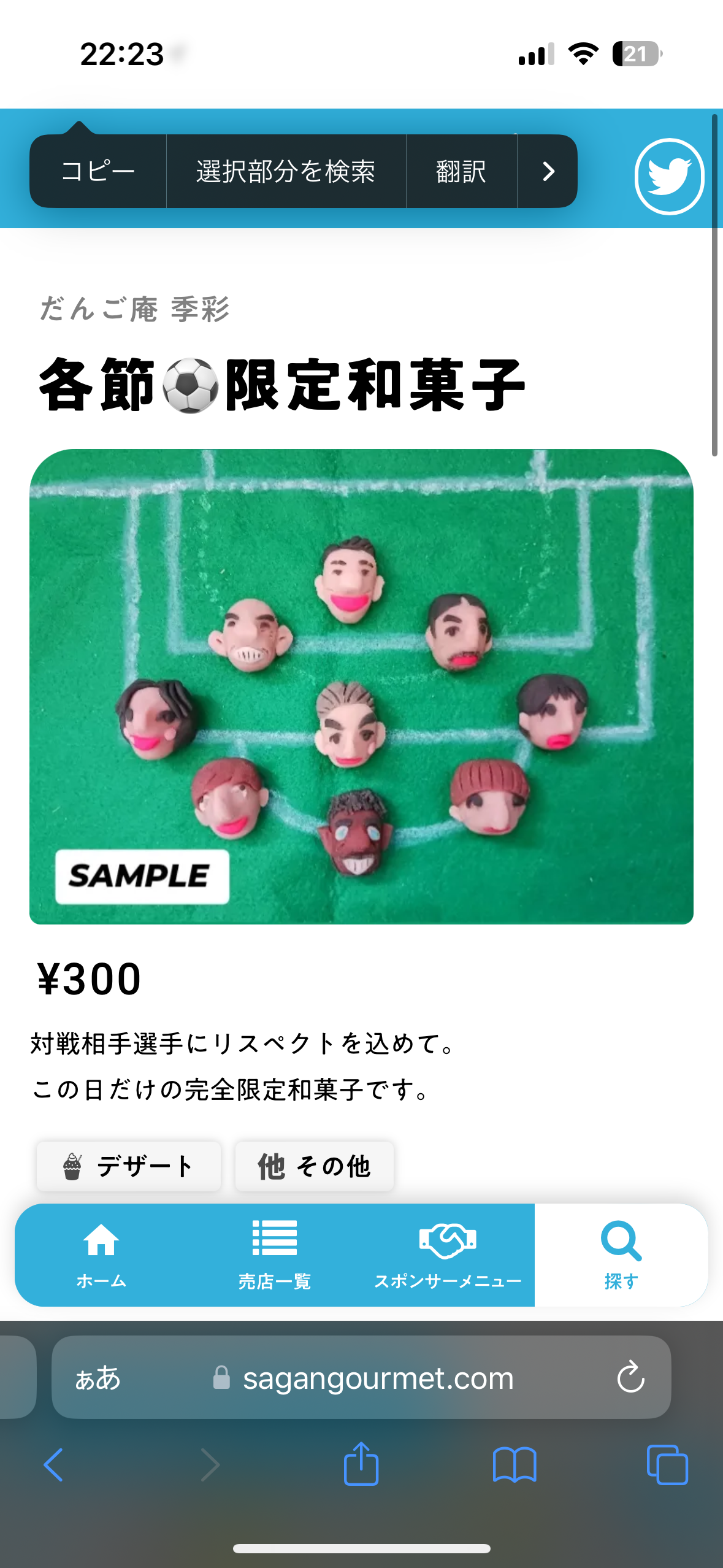
Task: Share this page via Safari's share icon
Action: 361,1463
